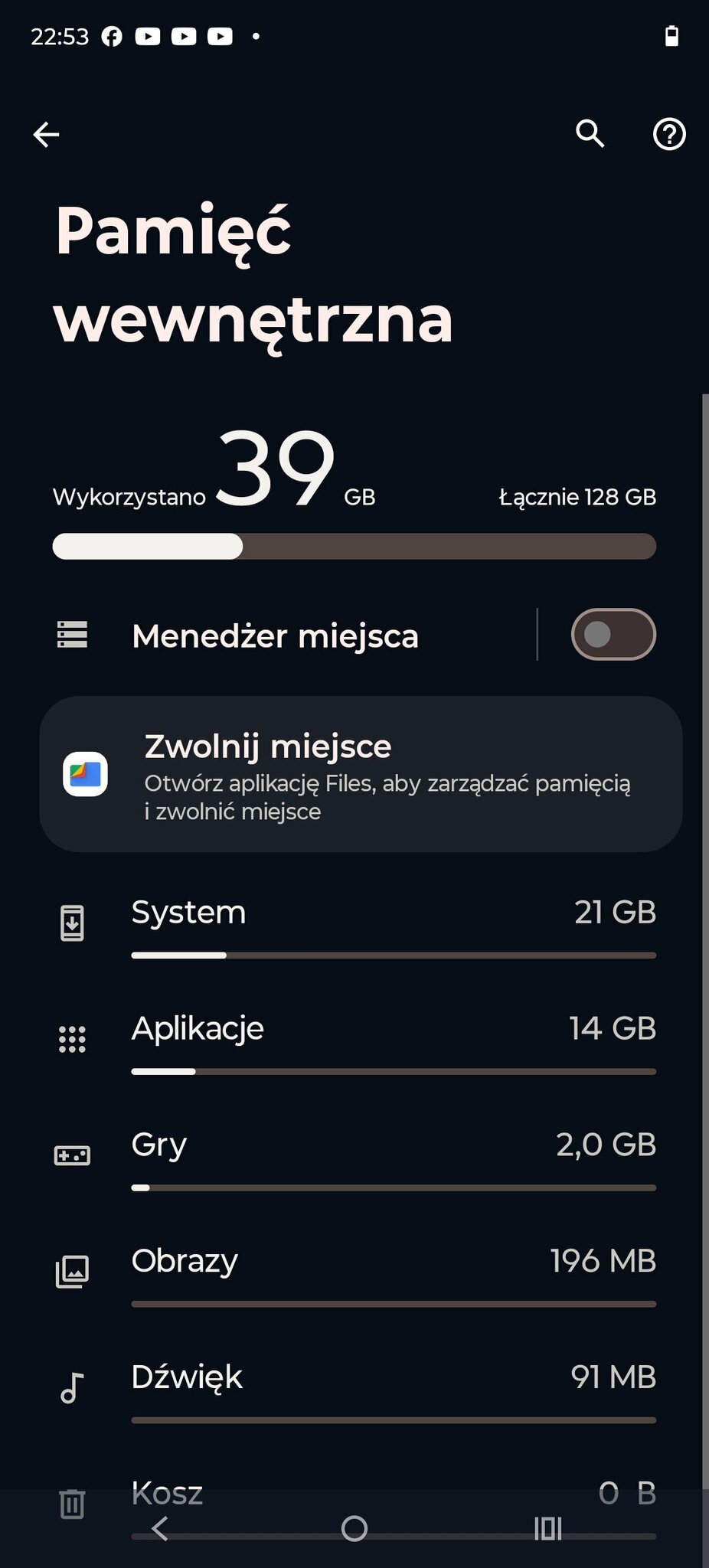Open the help question-mark icon

669,134
